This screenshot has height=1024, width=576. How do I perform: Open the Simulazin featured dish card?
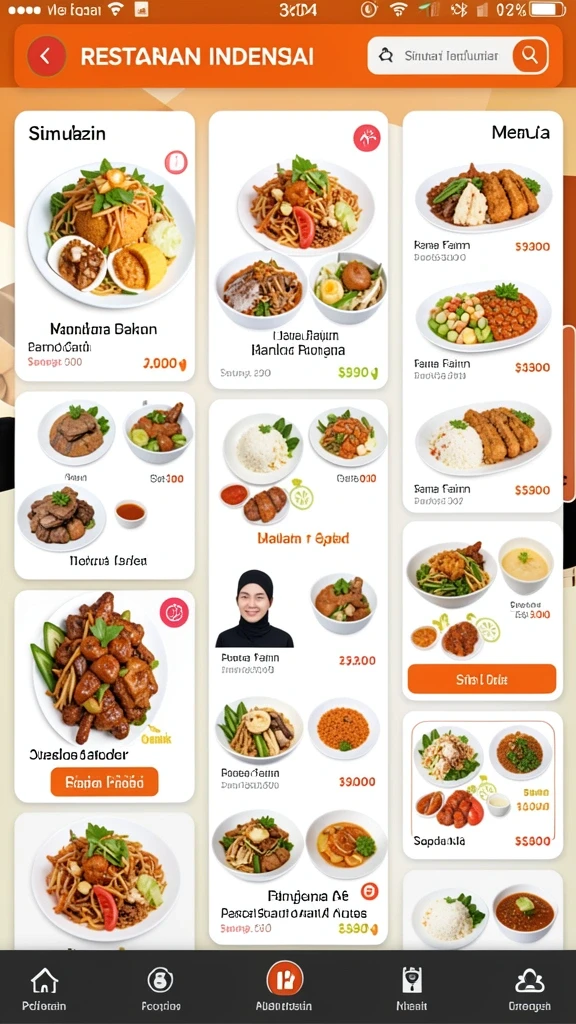[x=104, y=246]
